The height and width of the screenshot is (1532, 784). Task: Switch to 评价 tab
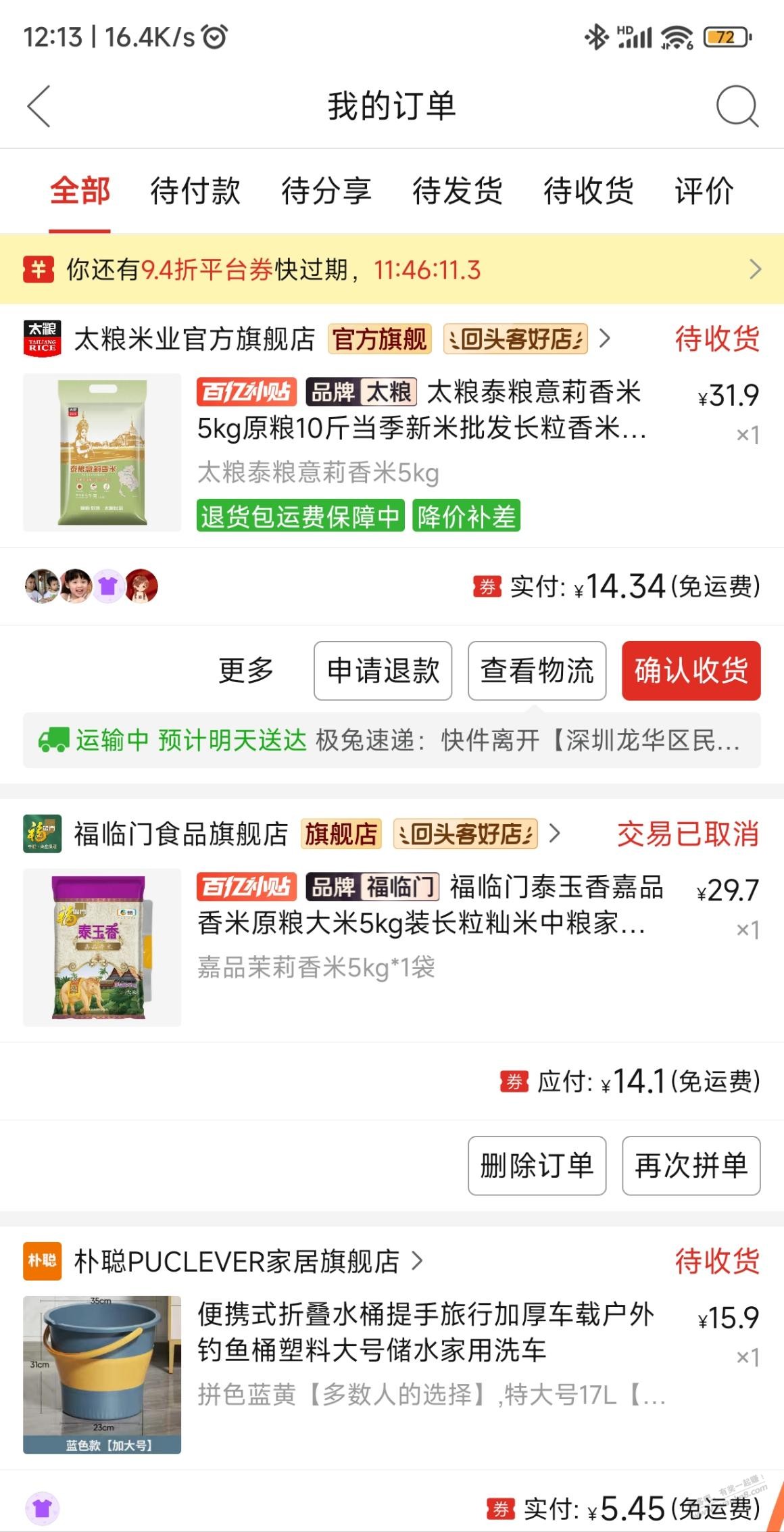point(704,191)
